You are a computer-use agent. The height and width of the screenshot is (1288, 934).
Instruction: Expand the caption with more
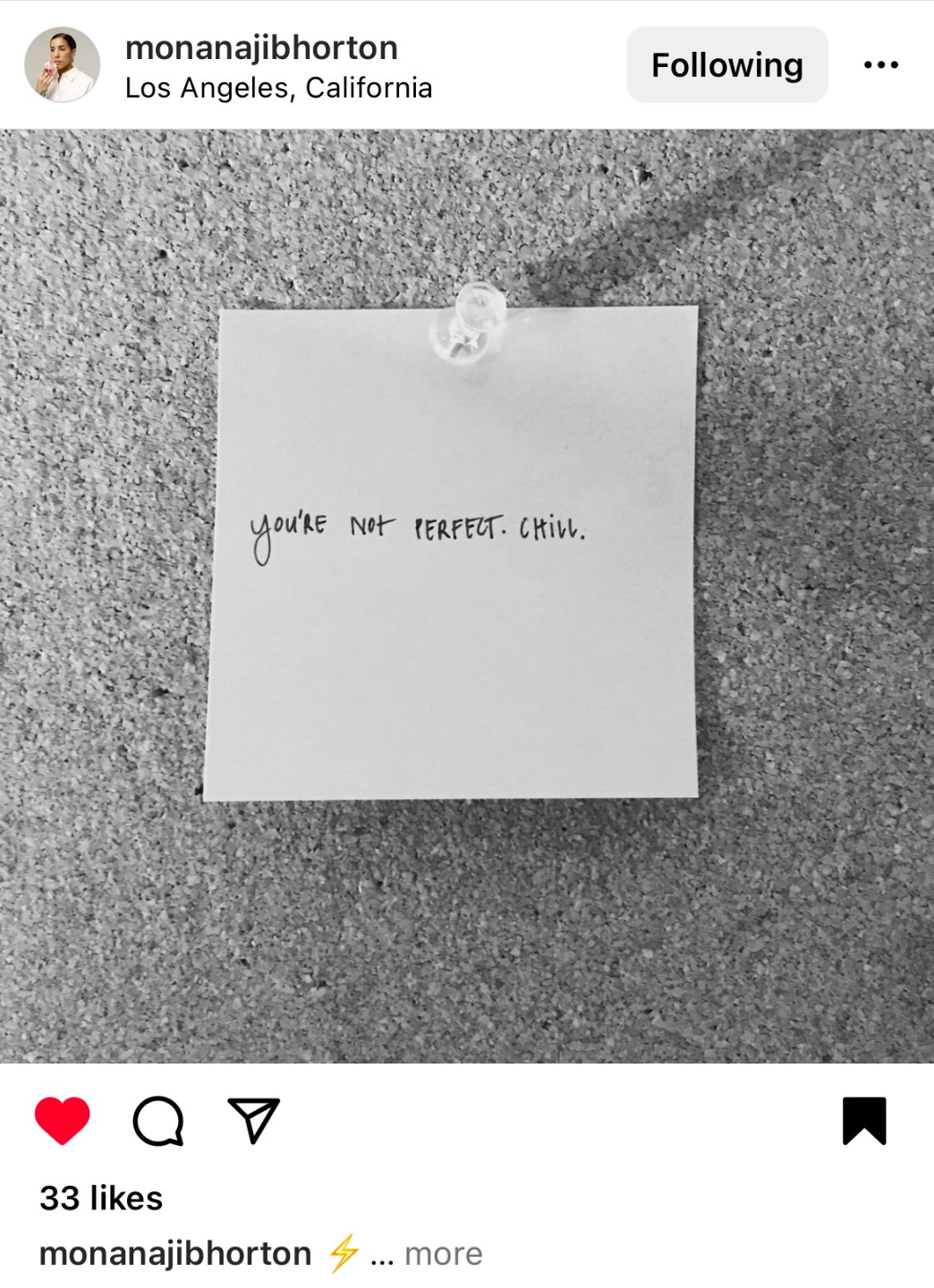443,1254
